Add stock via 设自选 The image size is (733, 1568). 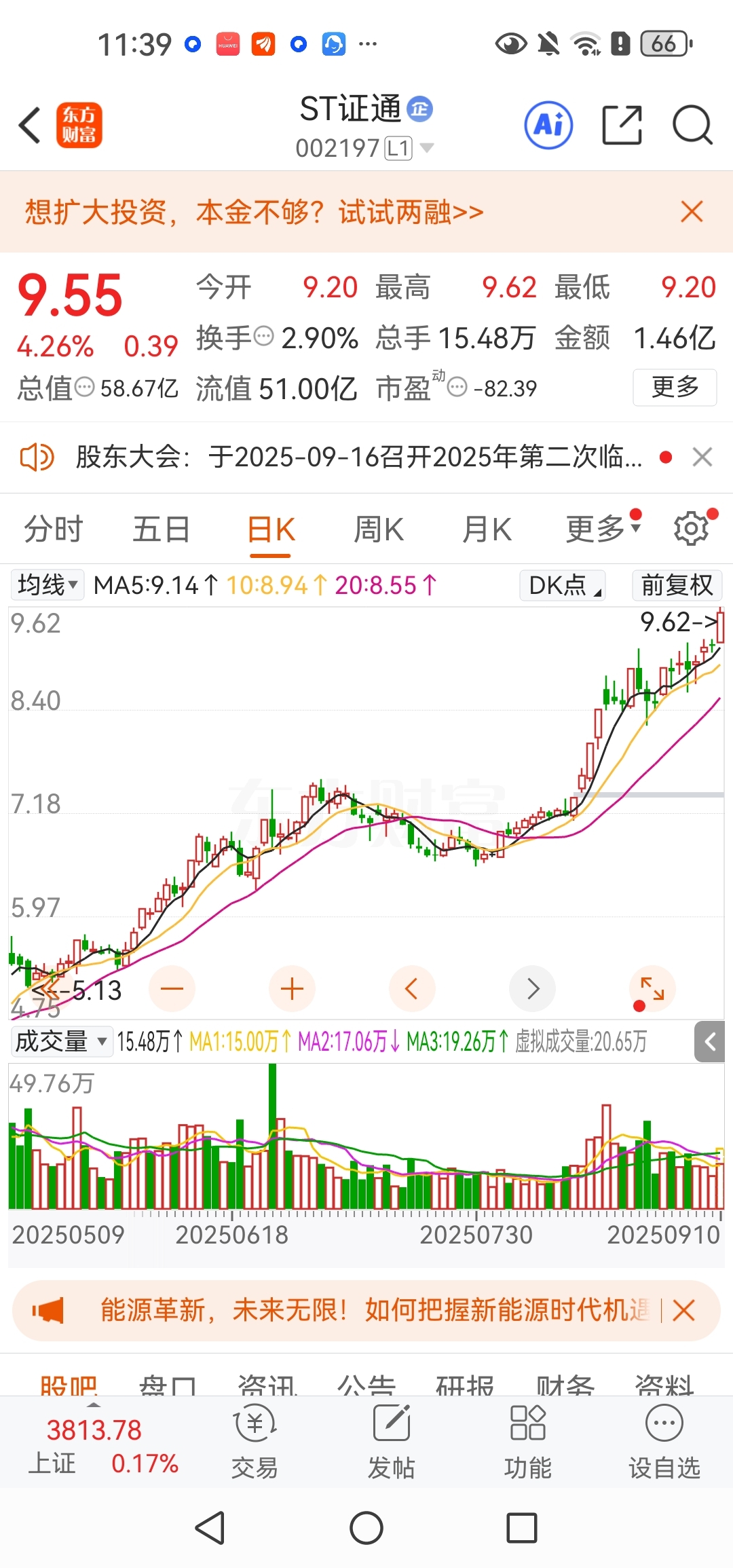[x=664, y=1440]
